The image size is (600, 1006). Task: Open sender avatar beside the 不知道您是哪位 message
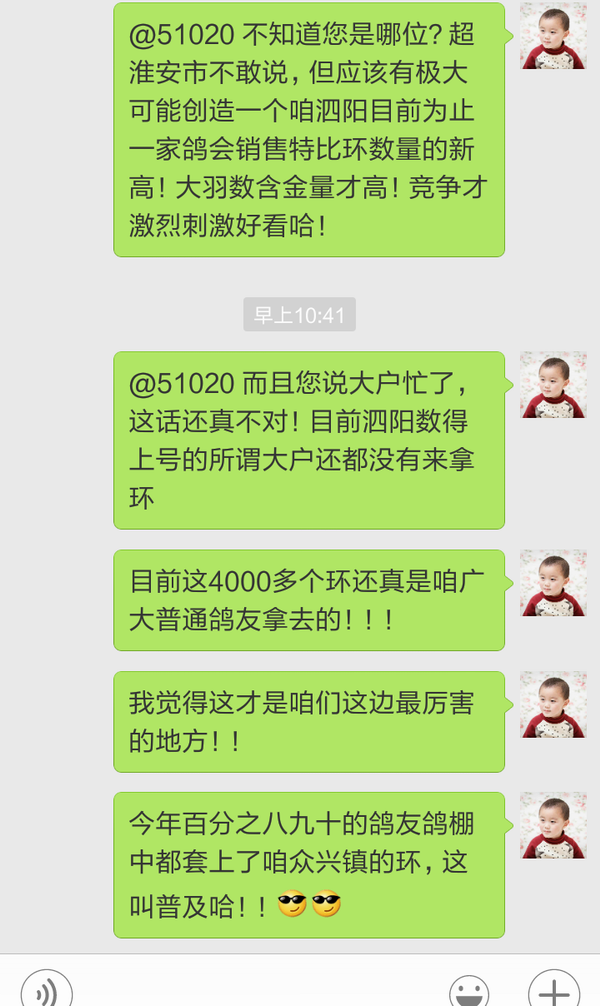pyautogui.click(x=553, y=36)
